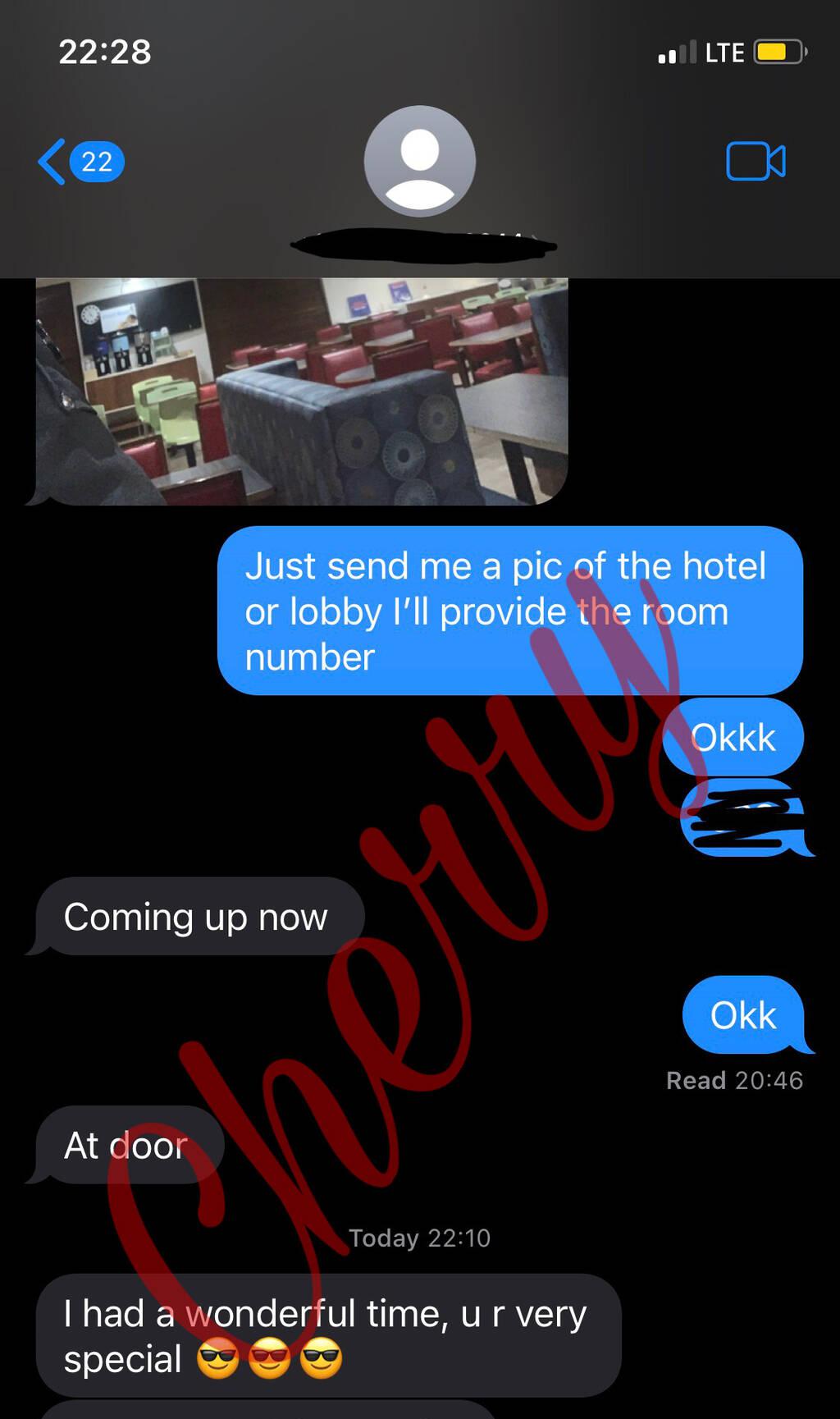The height and width of the screenshot is (1419, 840).
Task: Start a FaceTime video call
Action: (756, 161)
